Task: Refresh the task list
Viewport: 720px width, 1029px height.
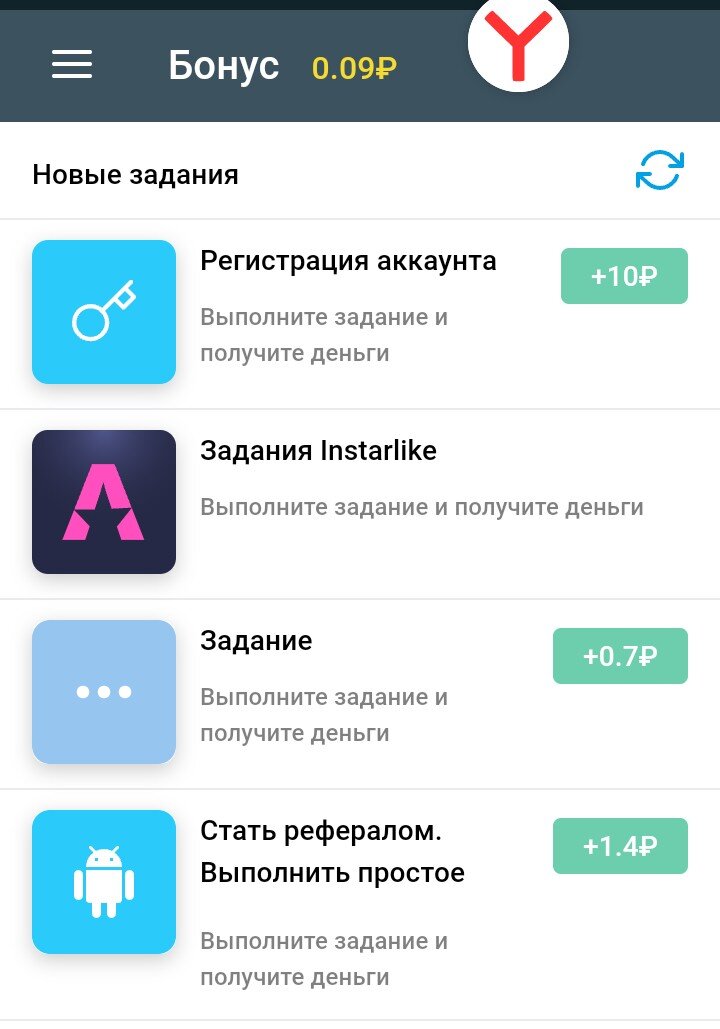Action: [661, 171]
